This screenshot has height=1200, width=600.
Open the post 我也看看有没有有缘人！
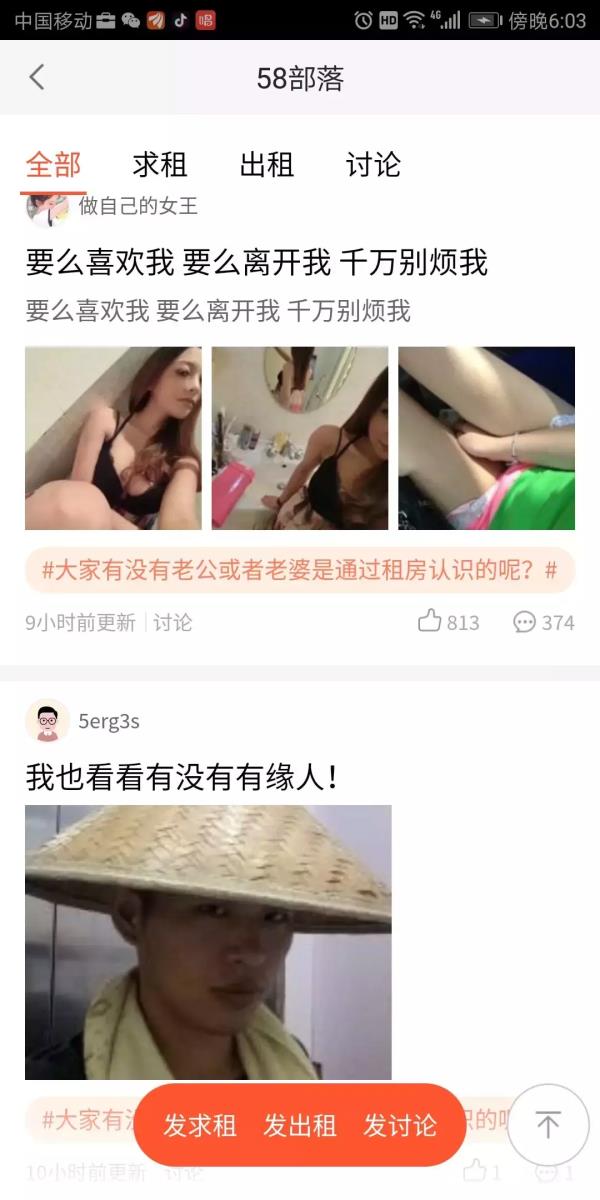[181, 777]
